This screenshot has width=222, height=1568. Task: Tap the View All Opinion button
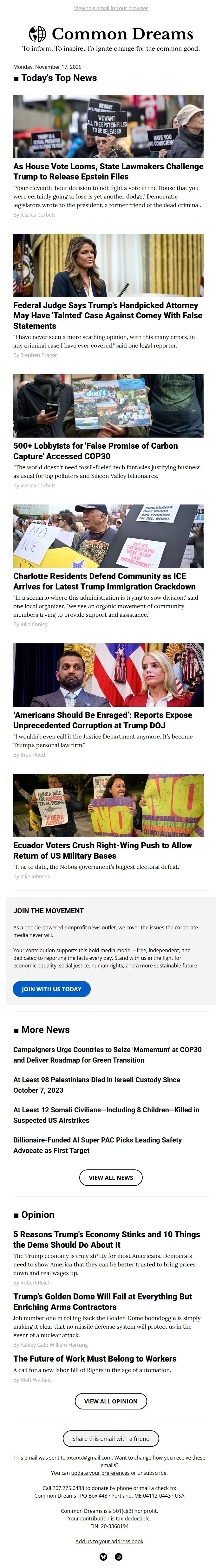click(x=111, y=1401)
